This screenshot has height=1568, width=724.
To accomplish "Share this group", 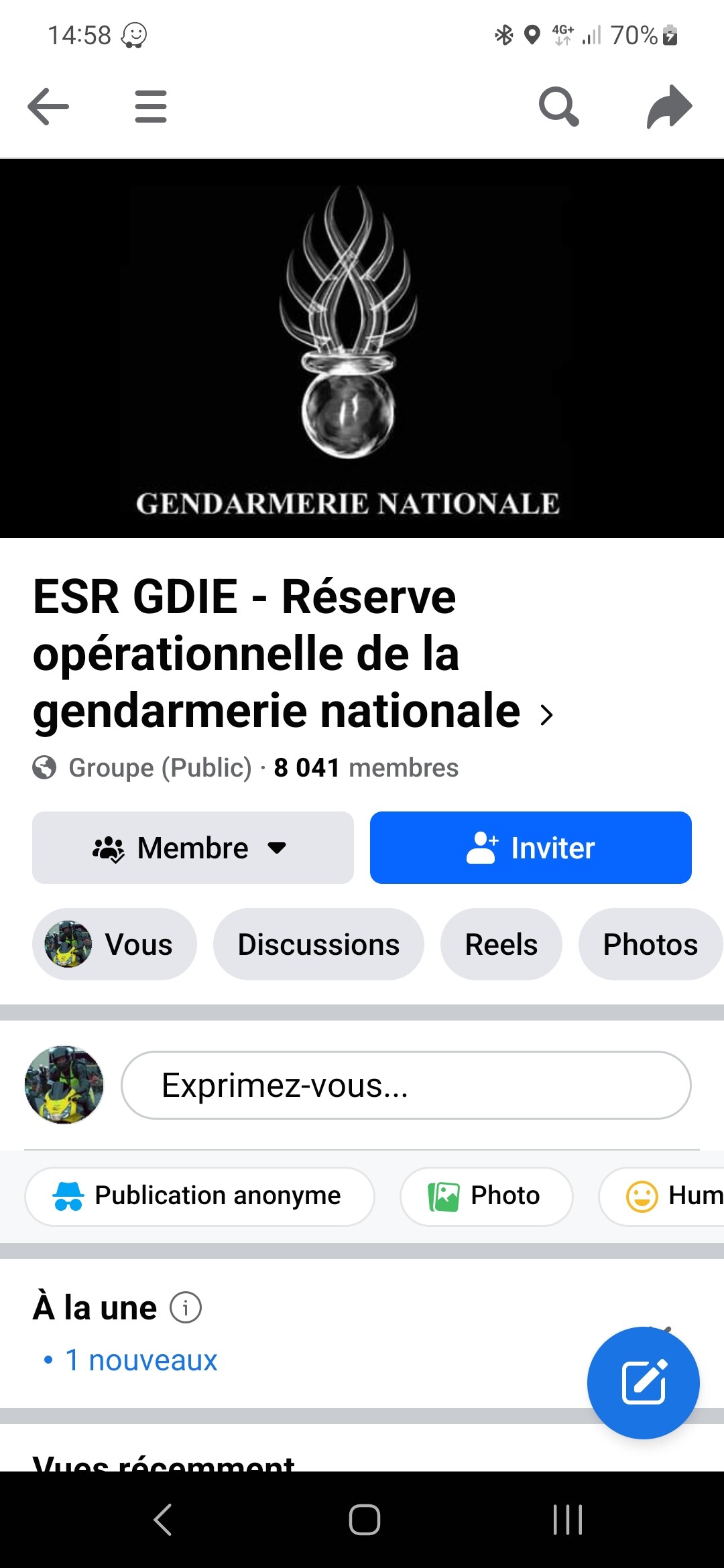I will click(669, 107).
